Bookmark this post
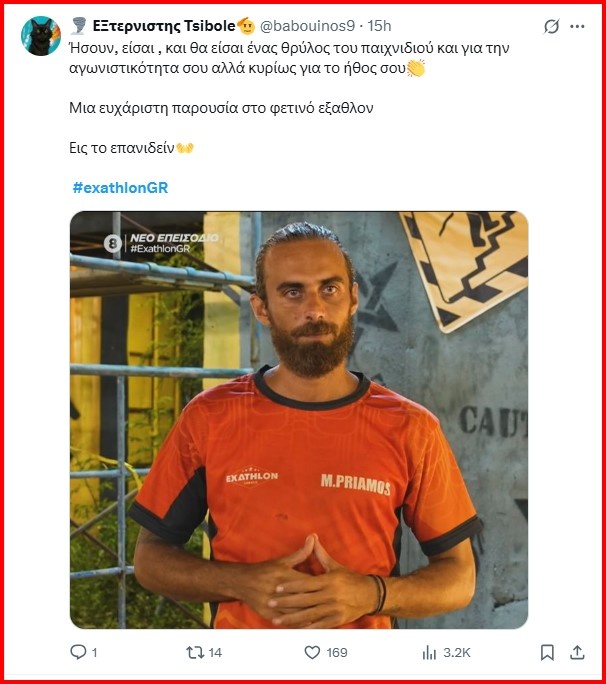 coord(547,652)
